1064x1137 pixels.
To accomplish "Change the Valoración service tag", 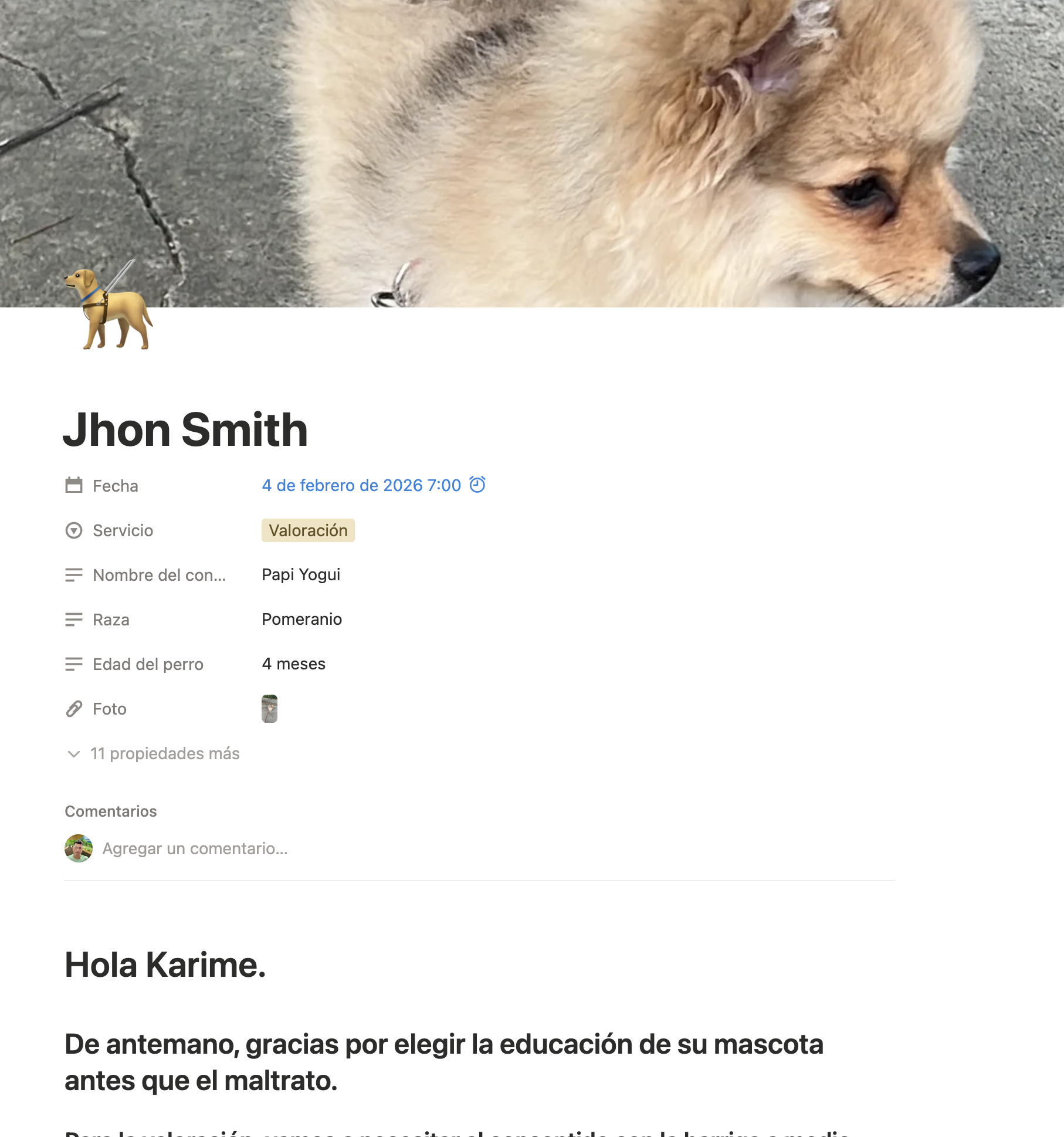I will (308, 530).
